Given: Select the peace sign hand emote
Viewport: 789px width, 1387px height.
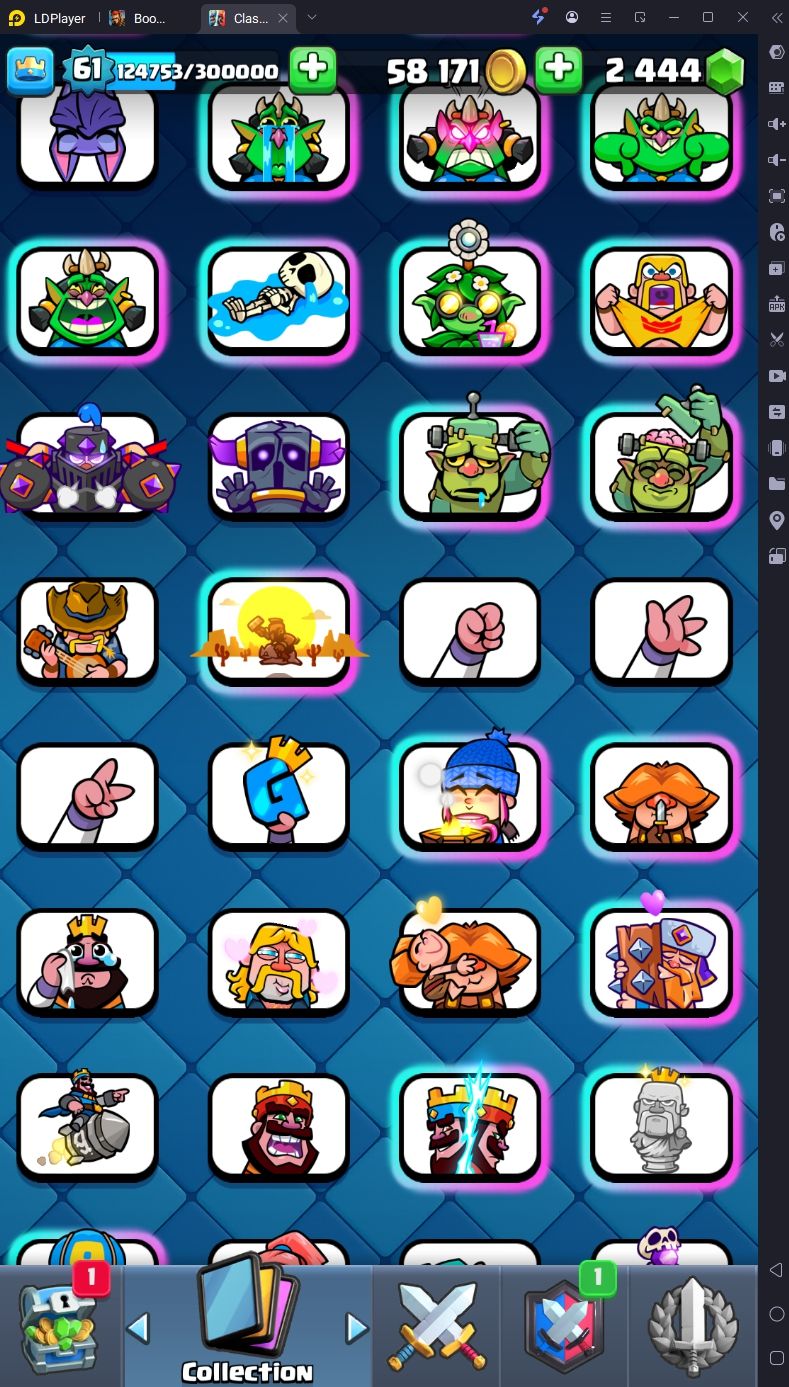Looking at the screenshot, I should 88,793.
